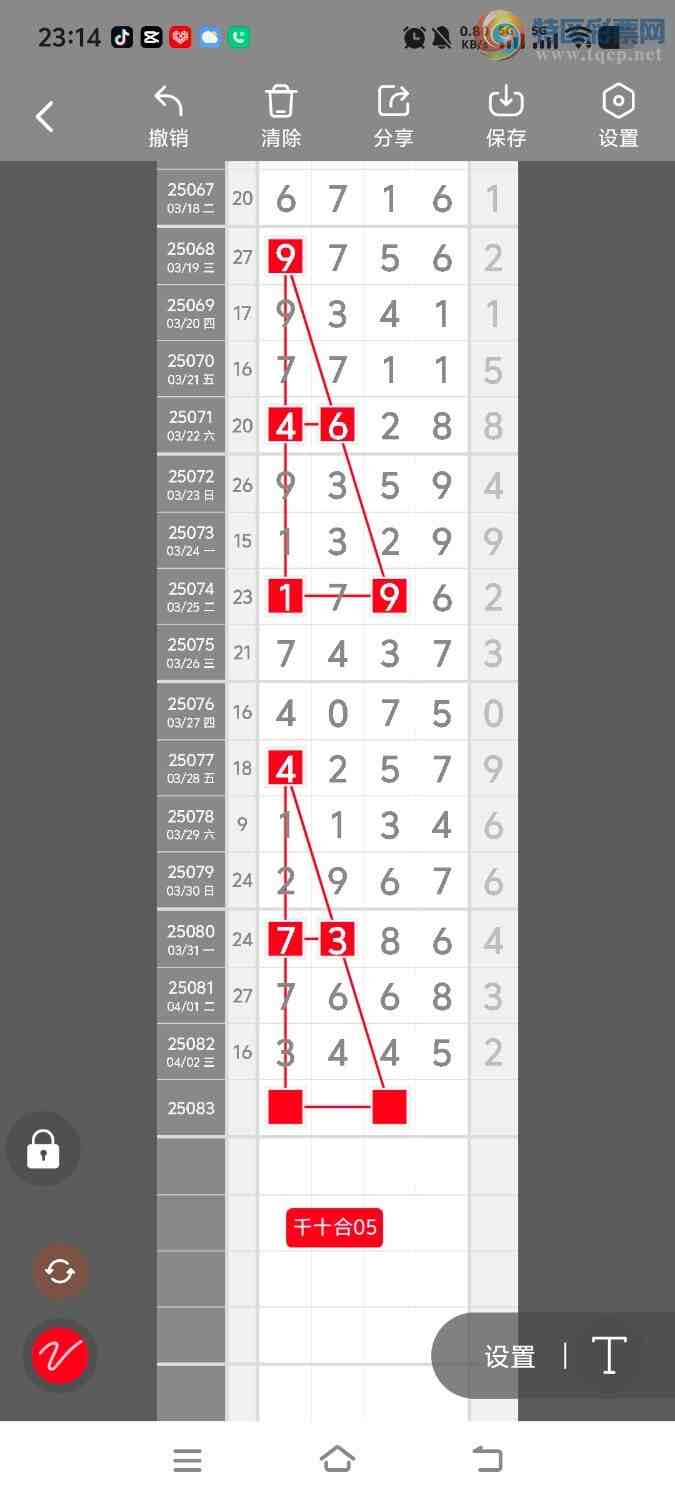Clear all markings with 清除
The image size is (675, 1500).
tap(281, 117)
